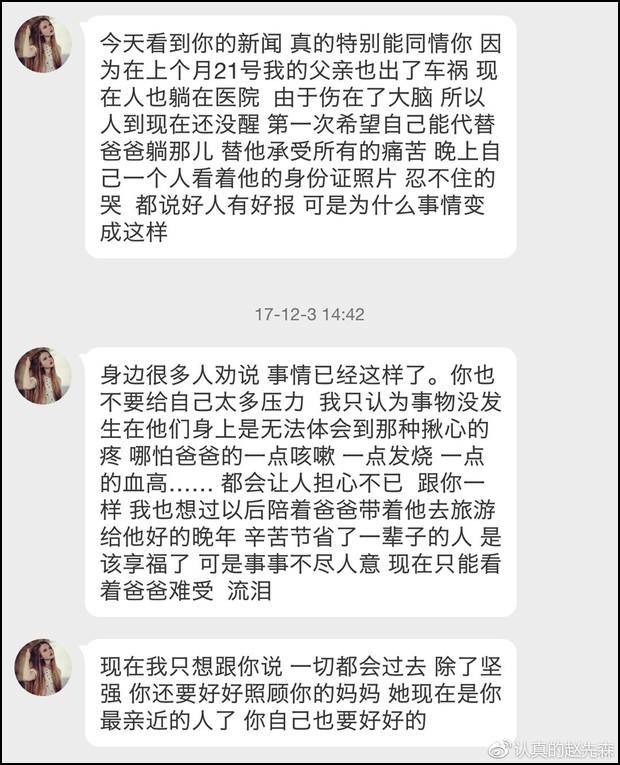View profile from avatar beside the 现在我只想跟你说 message

click(43, 668)
